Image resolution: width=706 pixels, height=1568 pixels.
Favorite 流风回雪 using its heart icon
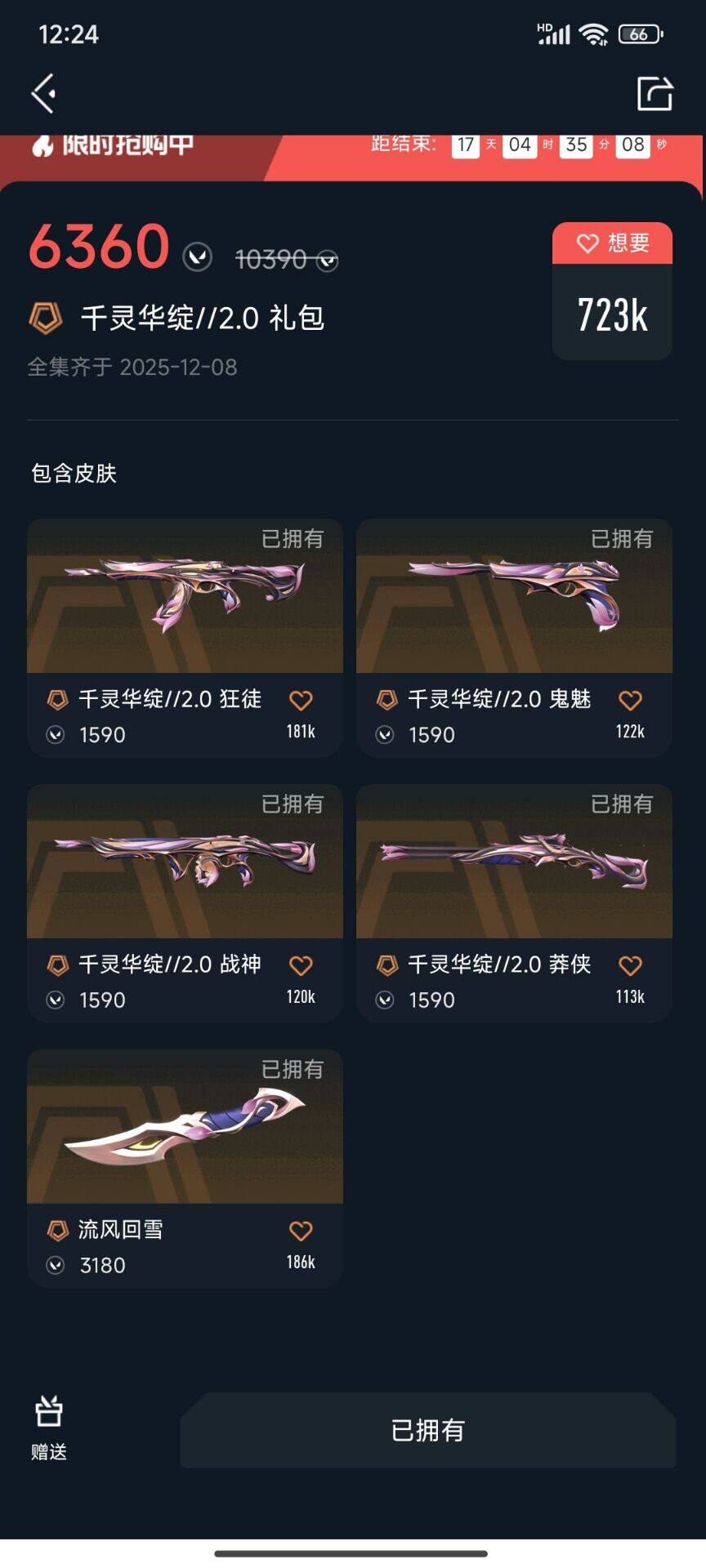[x=302, y=1231]
